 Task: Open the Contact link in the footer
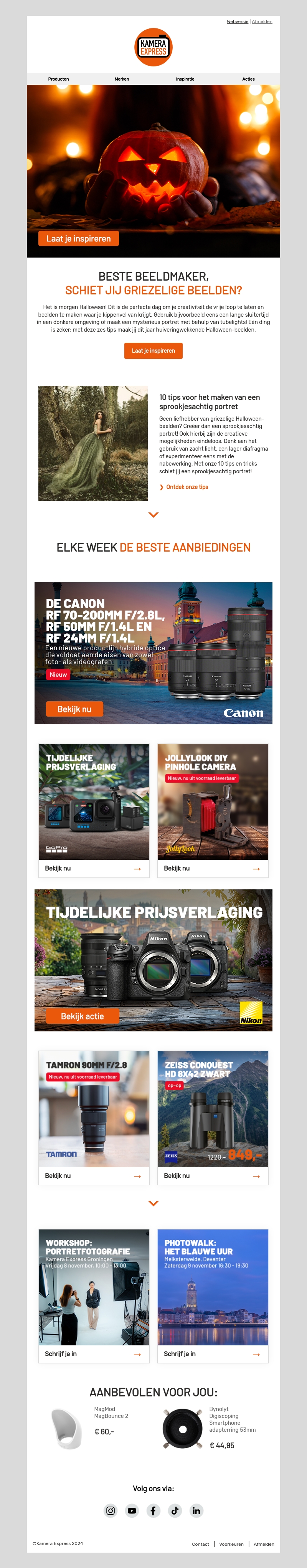[200, 1544]
